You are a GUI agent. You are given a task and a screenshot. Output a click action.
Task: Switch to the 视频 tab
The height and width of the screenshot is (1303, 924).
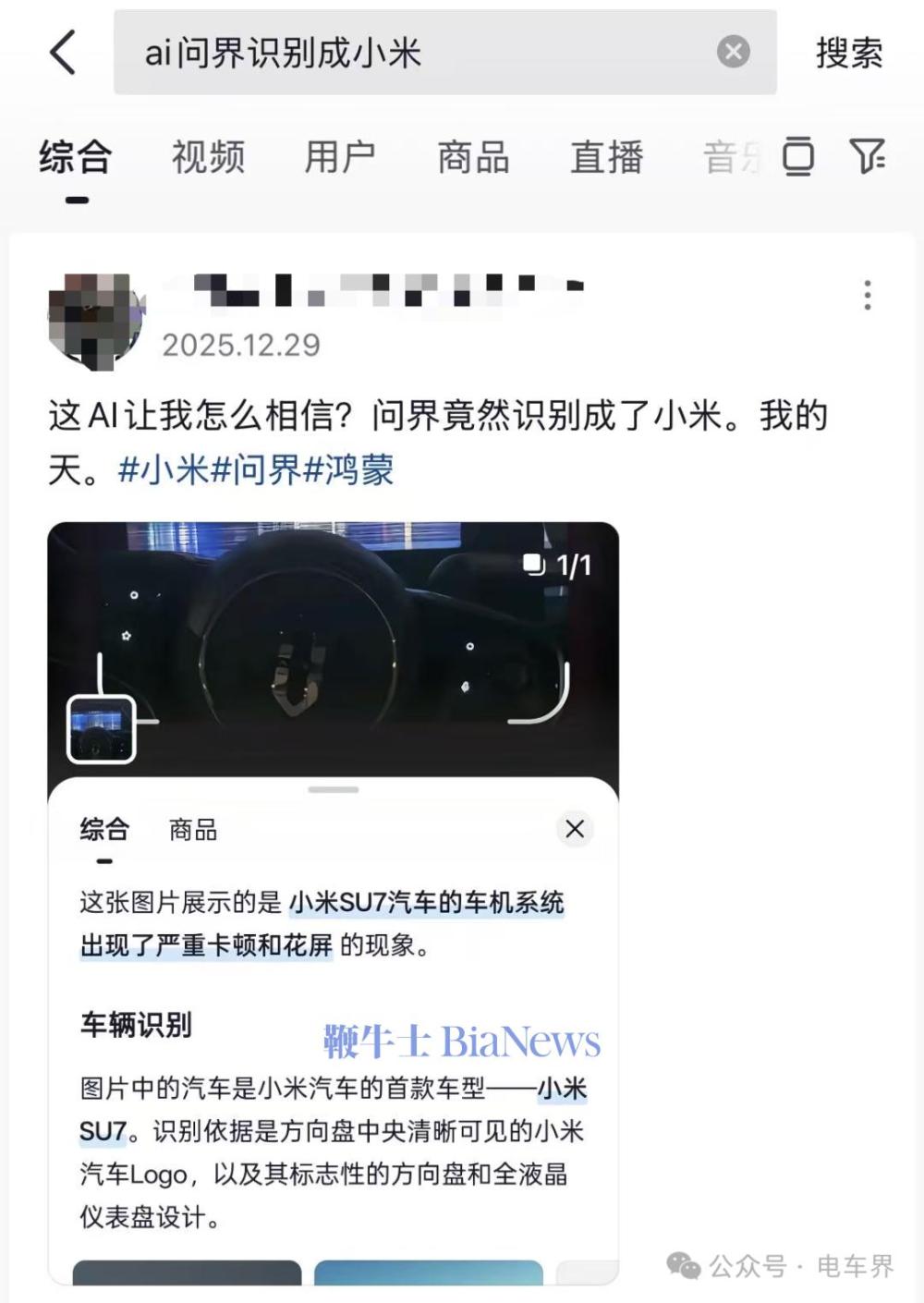point(208,157)
